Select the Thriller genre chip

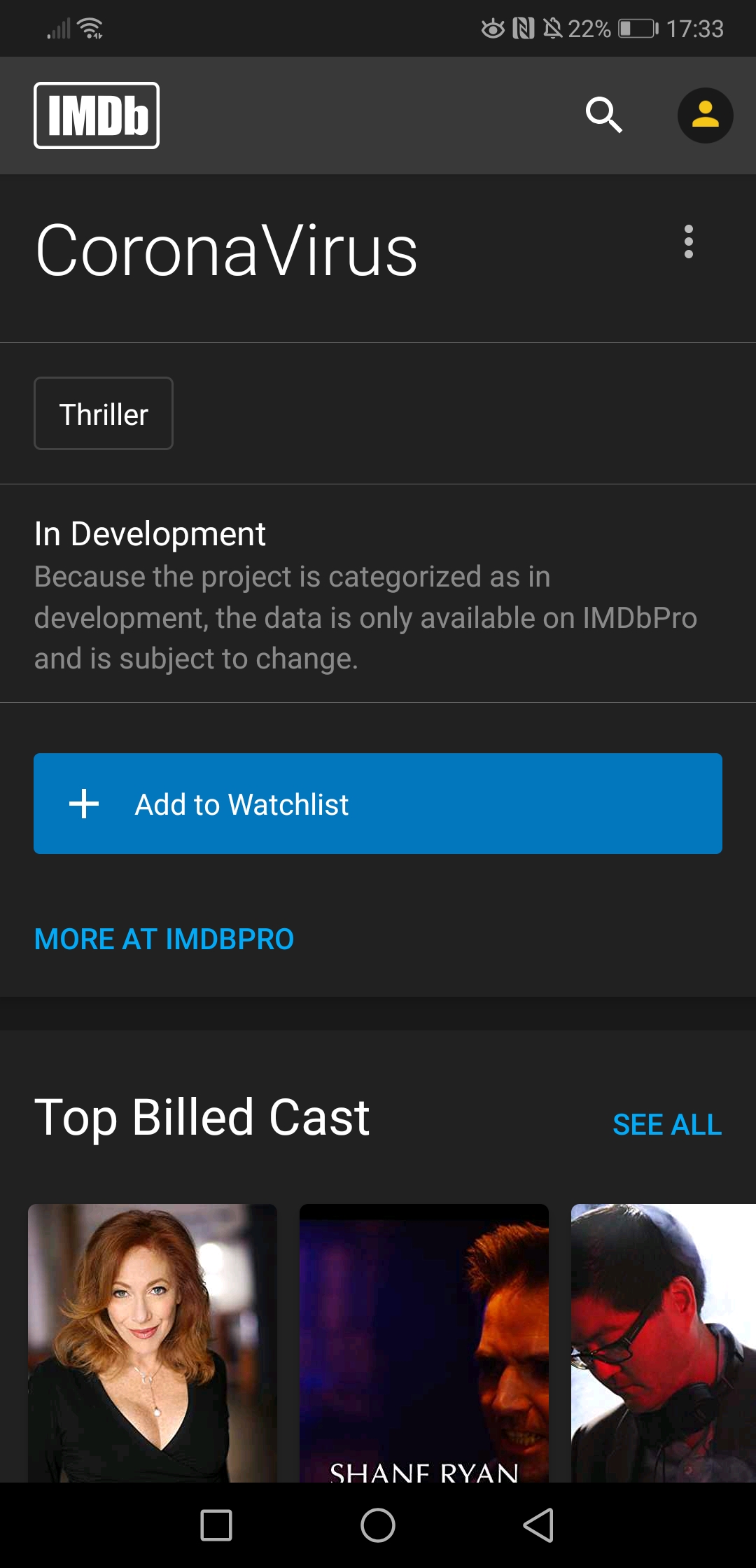104,414
